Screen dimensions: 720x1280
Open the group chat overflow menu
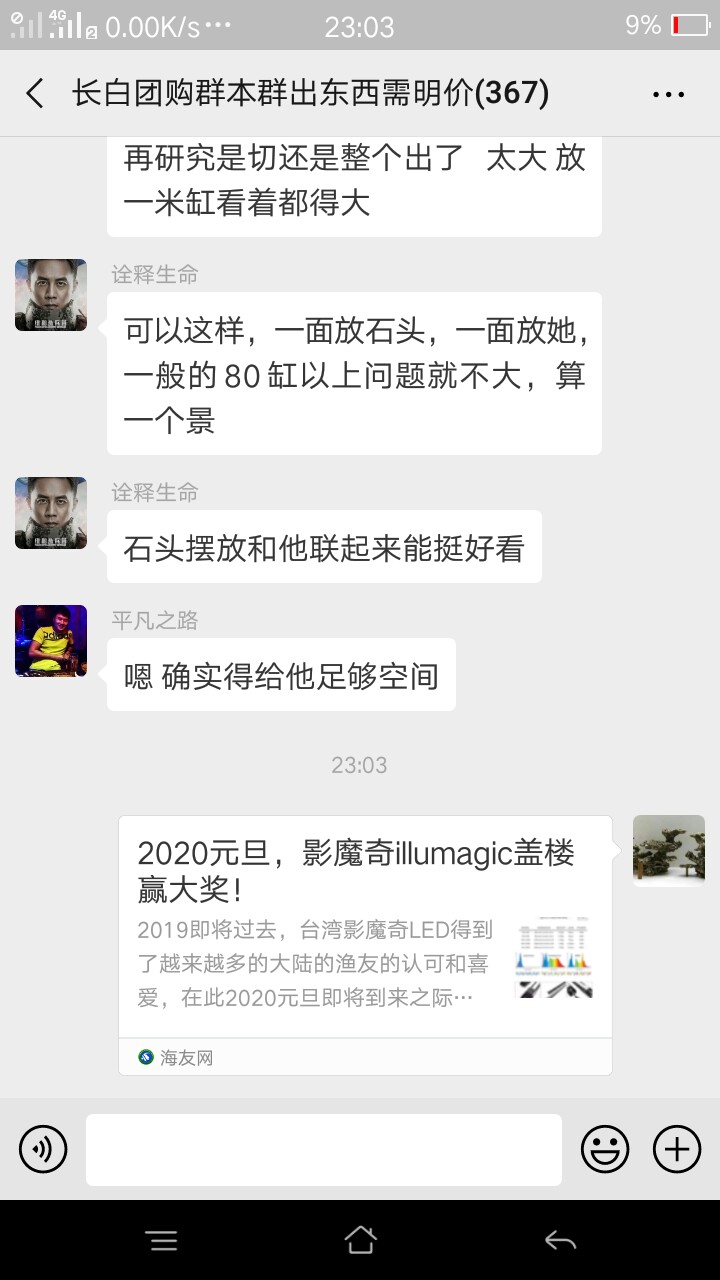pos(668,95)
